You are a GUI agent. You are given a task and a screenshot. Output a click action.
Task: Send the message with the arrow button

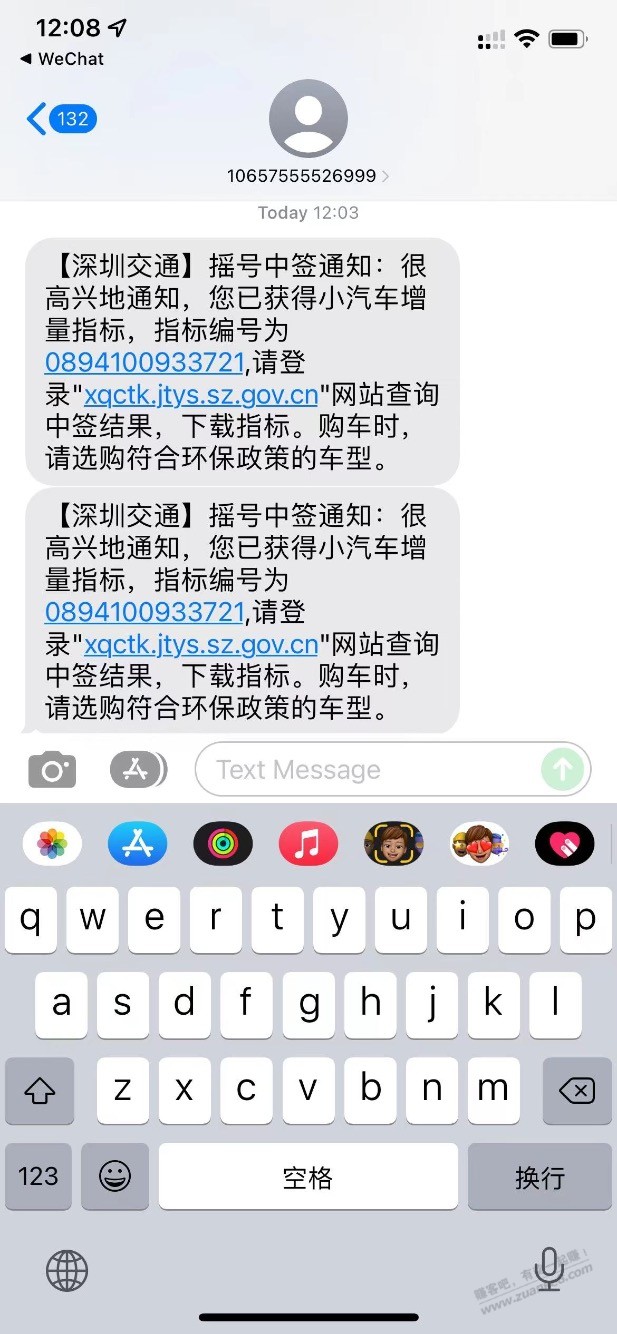[x=563, y=769]
